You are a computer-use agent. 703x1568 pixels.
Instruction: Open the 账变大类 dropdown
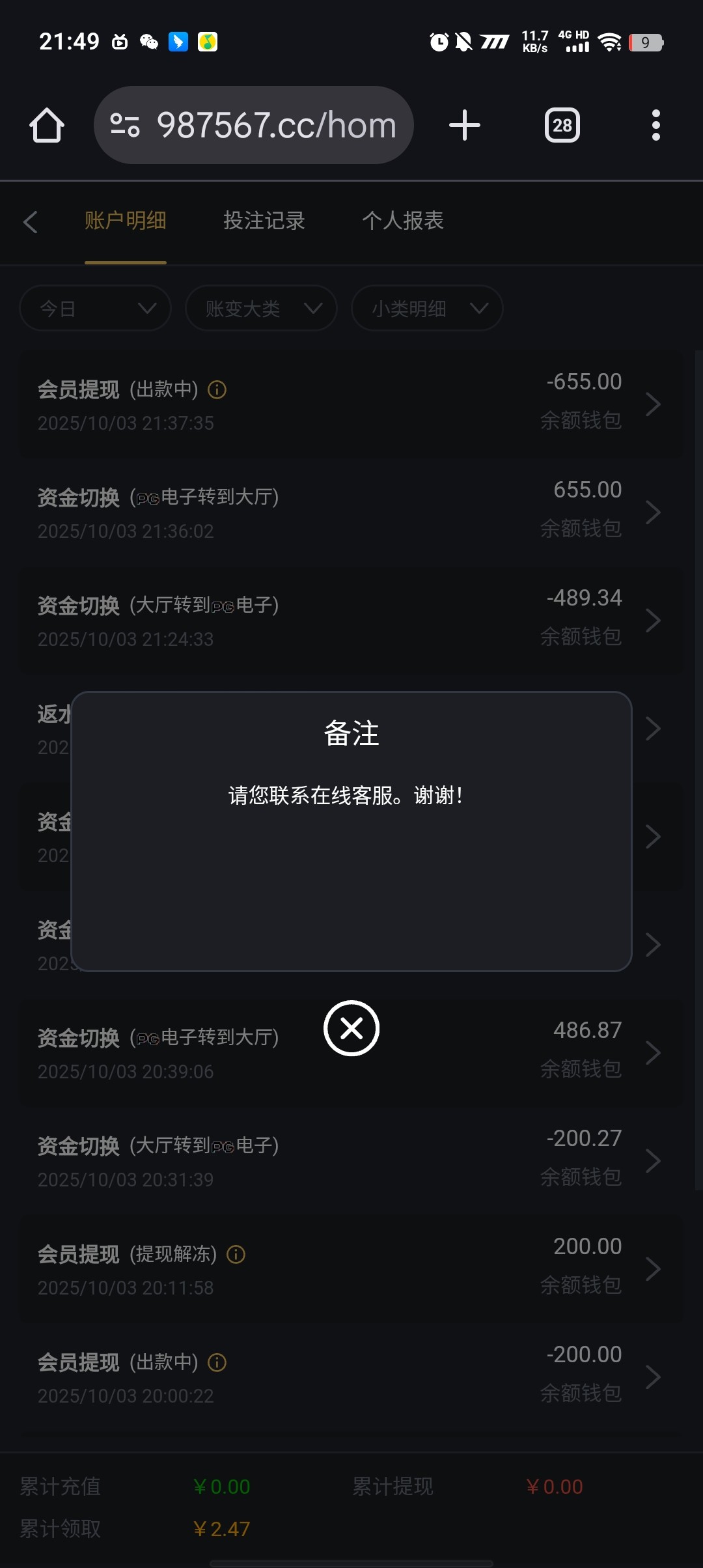click(x=260, y=308)
